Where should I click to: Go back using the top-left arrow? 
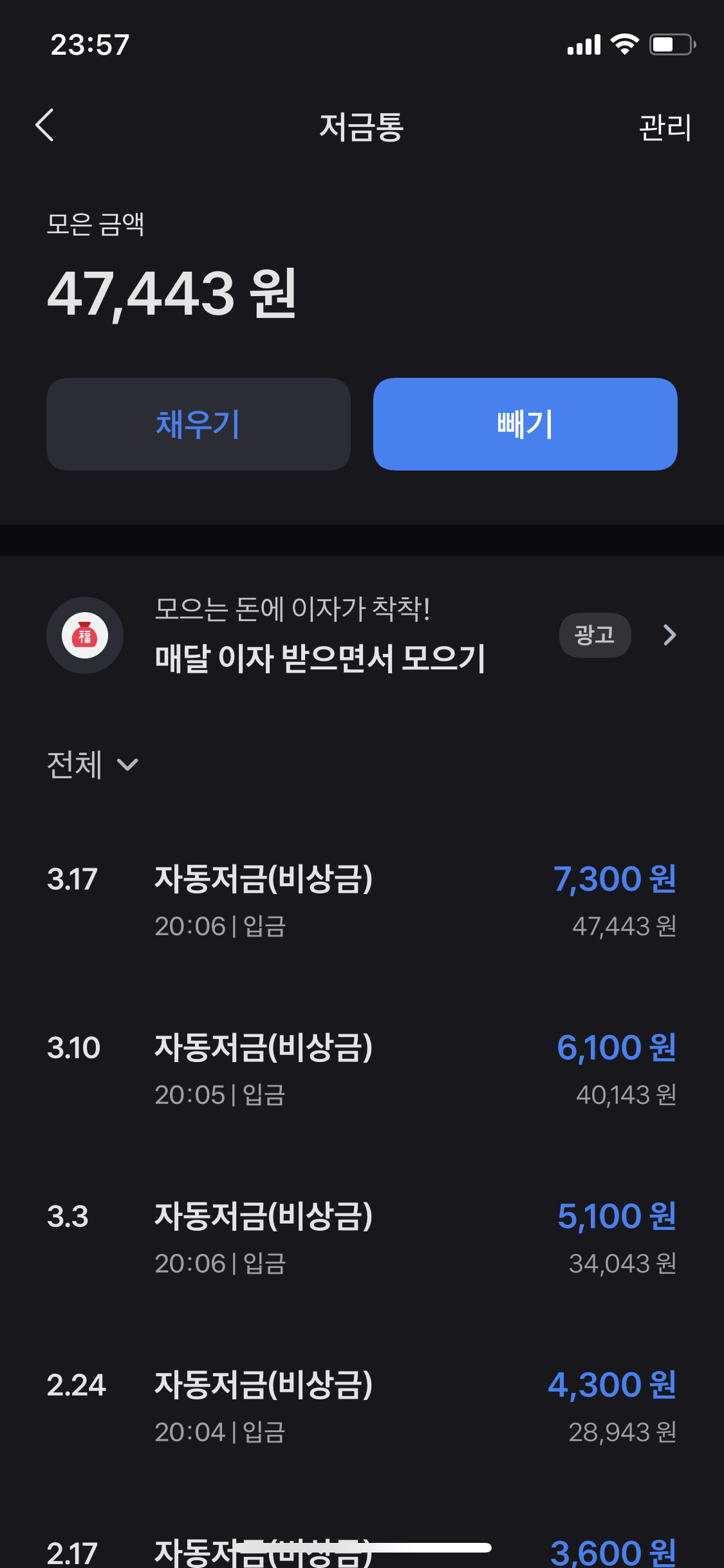click(44, 125)
